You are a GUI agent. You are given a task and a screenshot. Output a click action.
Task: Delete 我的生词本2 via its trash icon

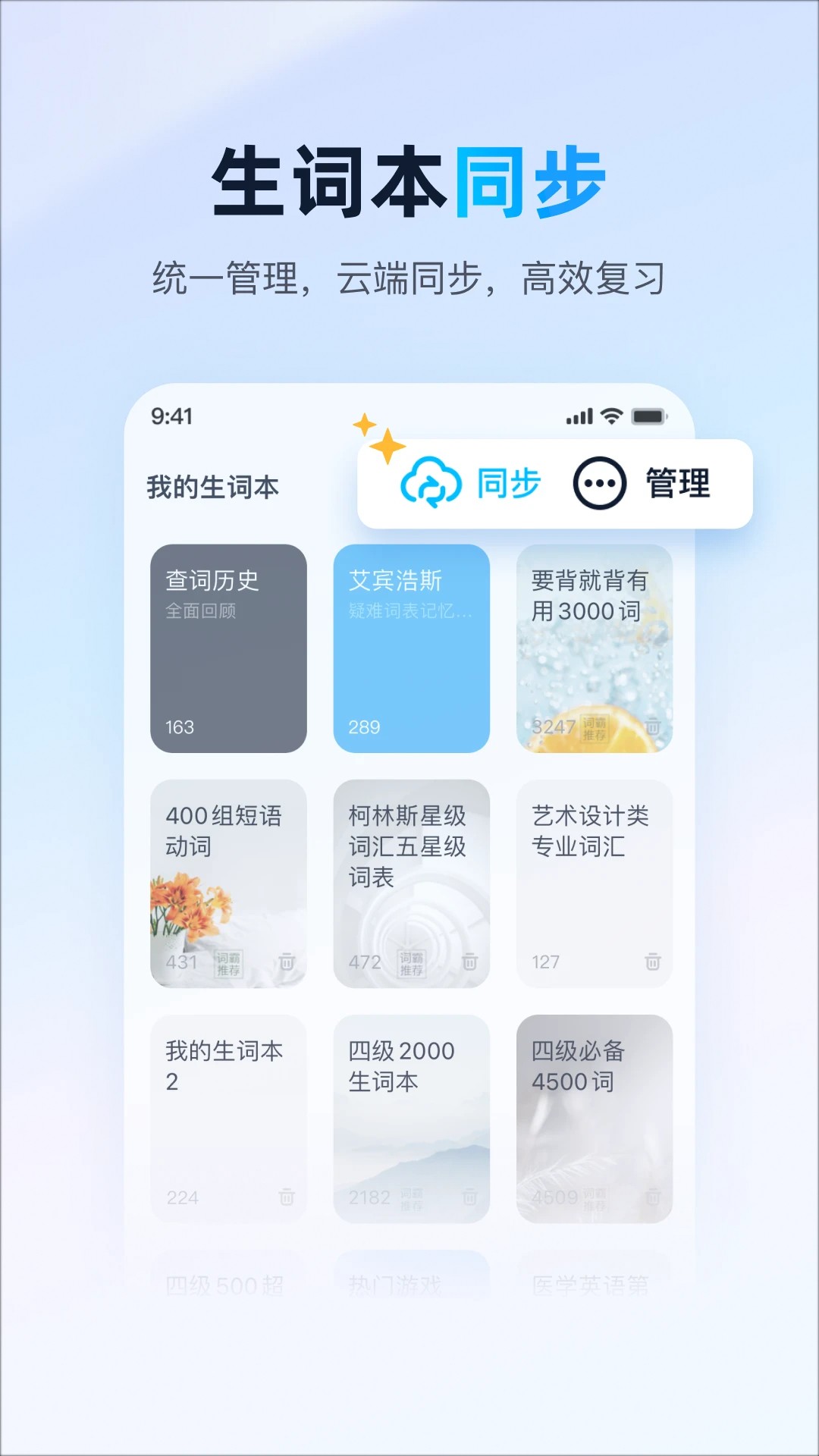pos(286,1197)
